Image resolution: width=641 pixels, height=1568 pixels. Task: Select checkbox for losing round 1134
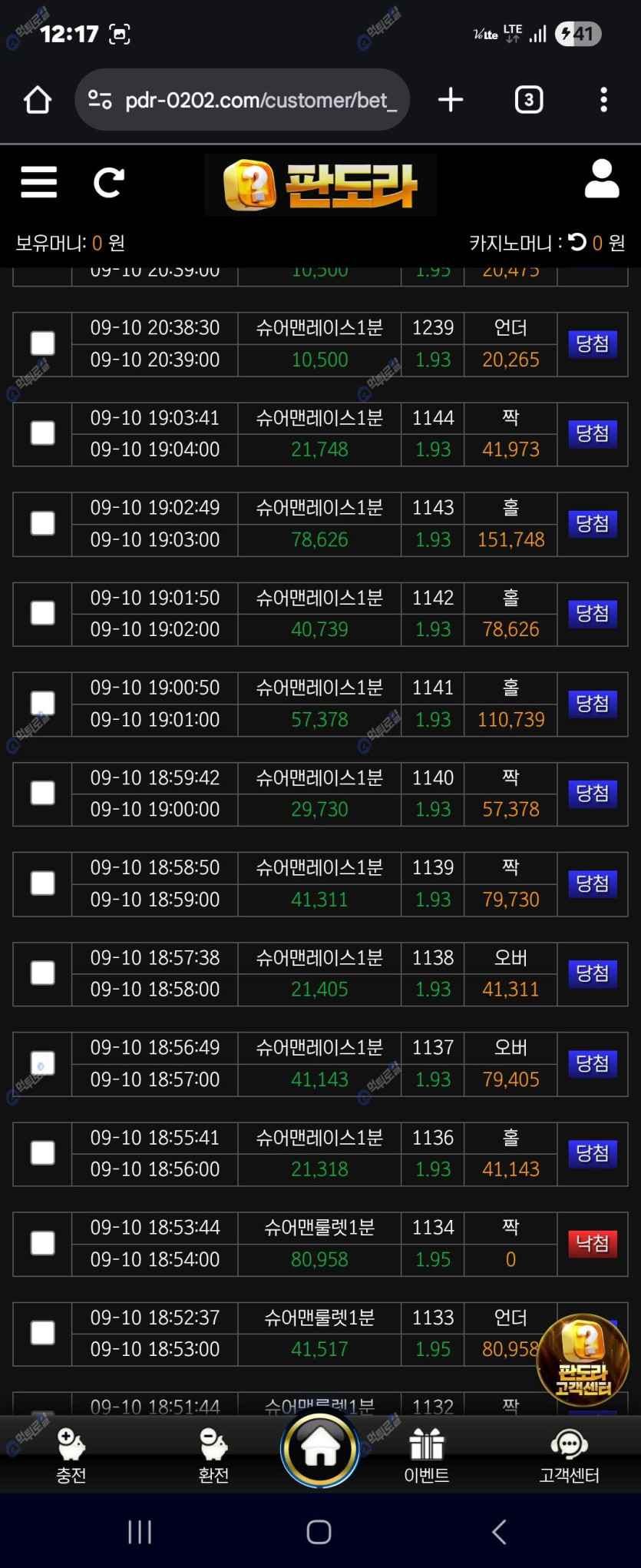click(x=42, y=1243)
